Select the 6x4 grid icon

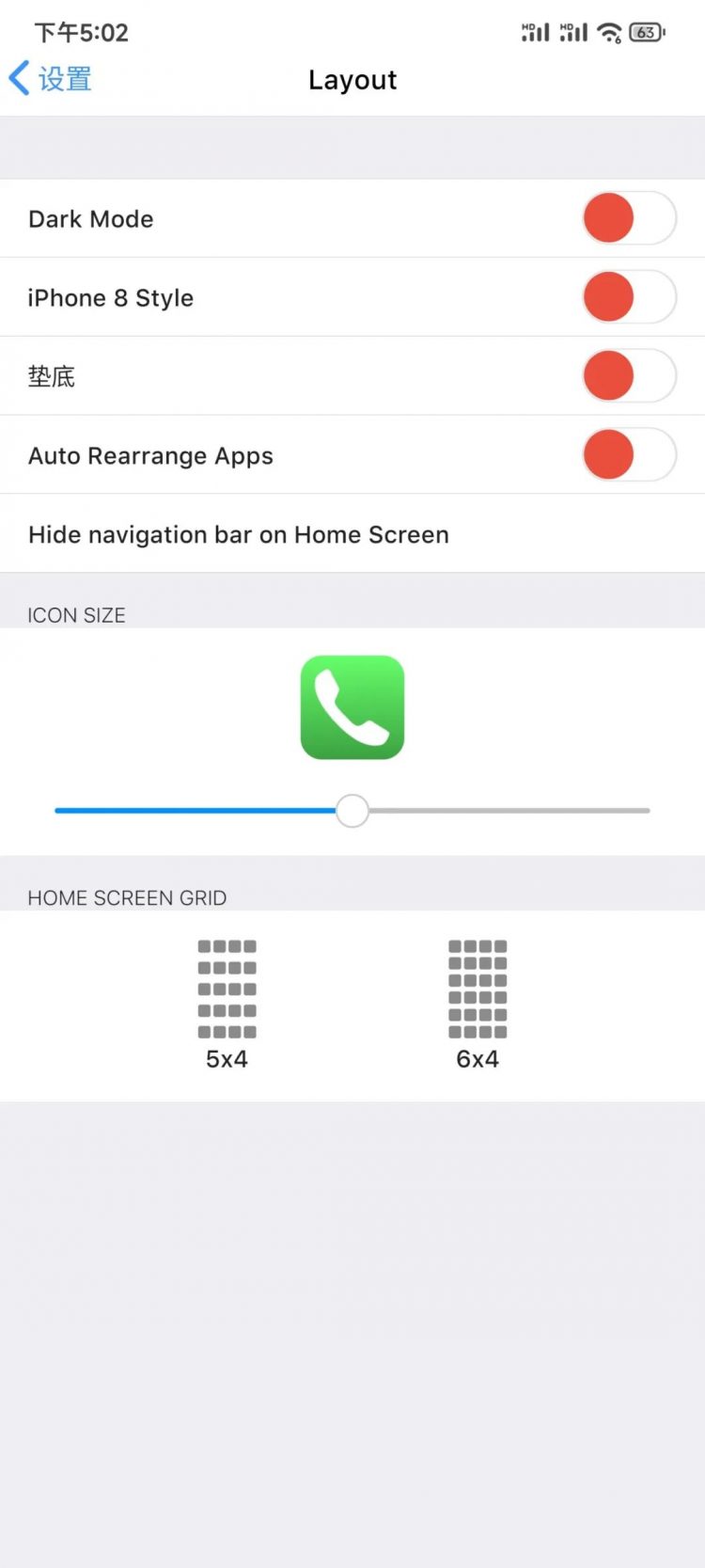pyautogui.click(x=478, y=990)
